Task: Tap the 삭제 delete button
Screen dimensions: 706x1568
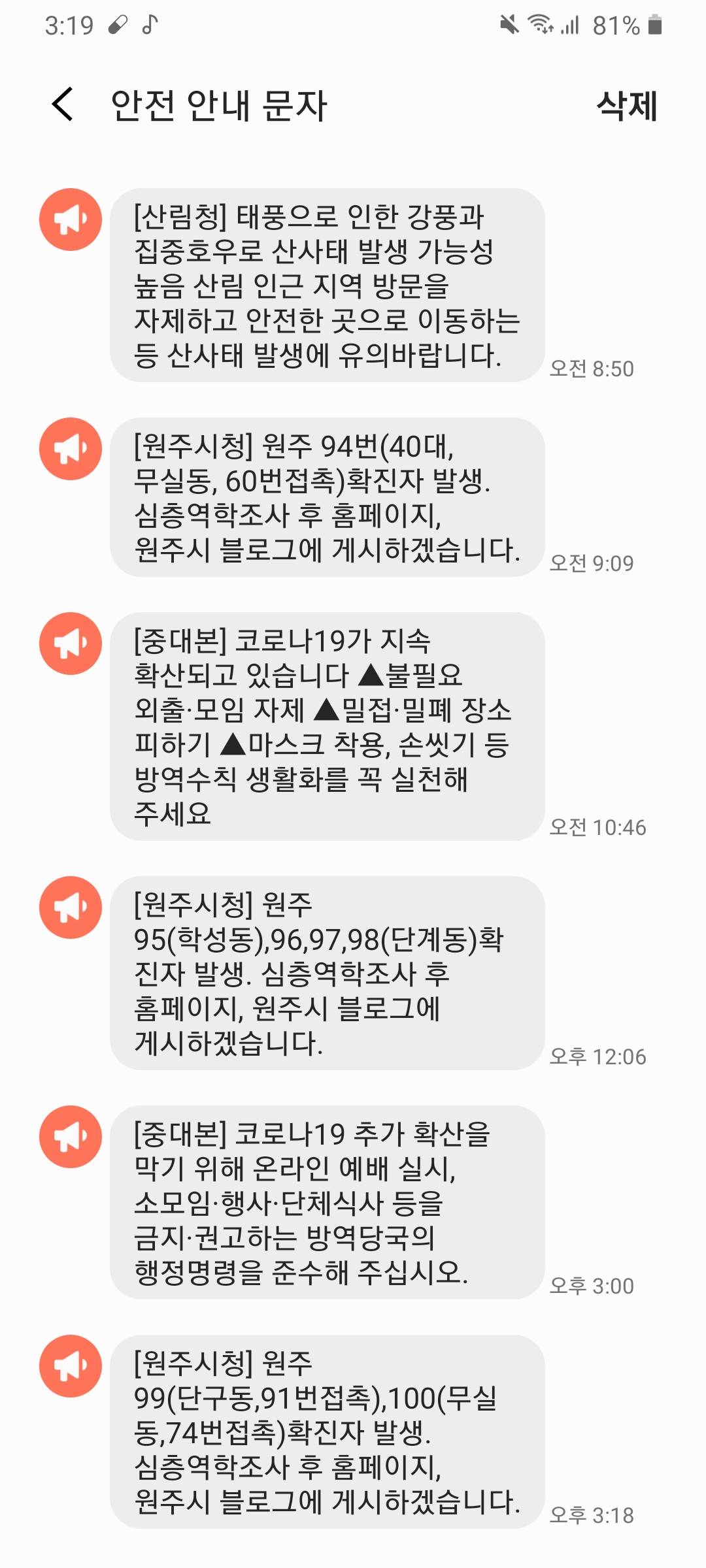Action: pyautogui.click(x=626, y=105)
